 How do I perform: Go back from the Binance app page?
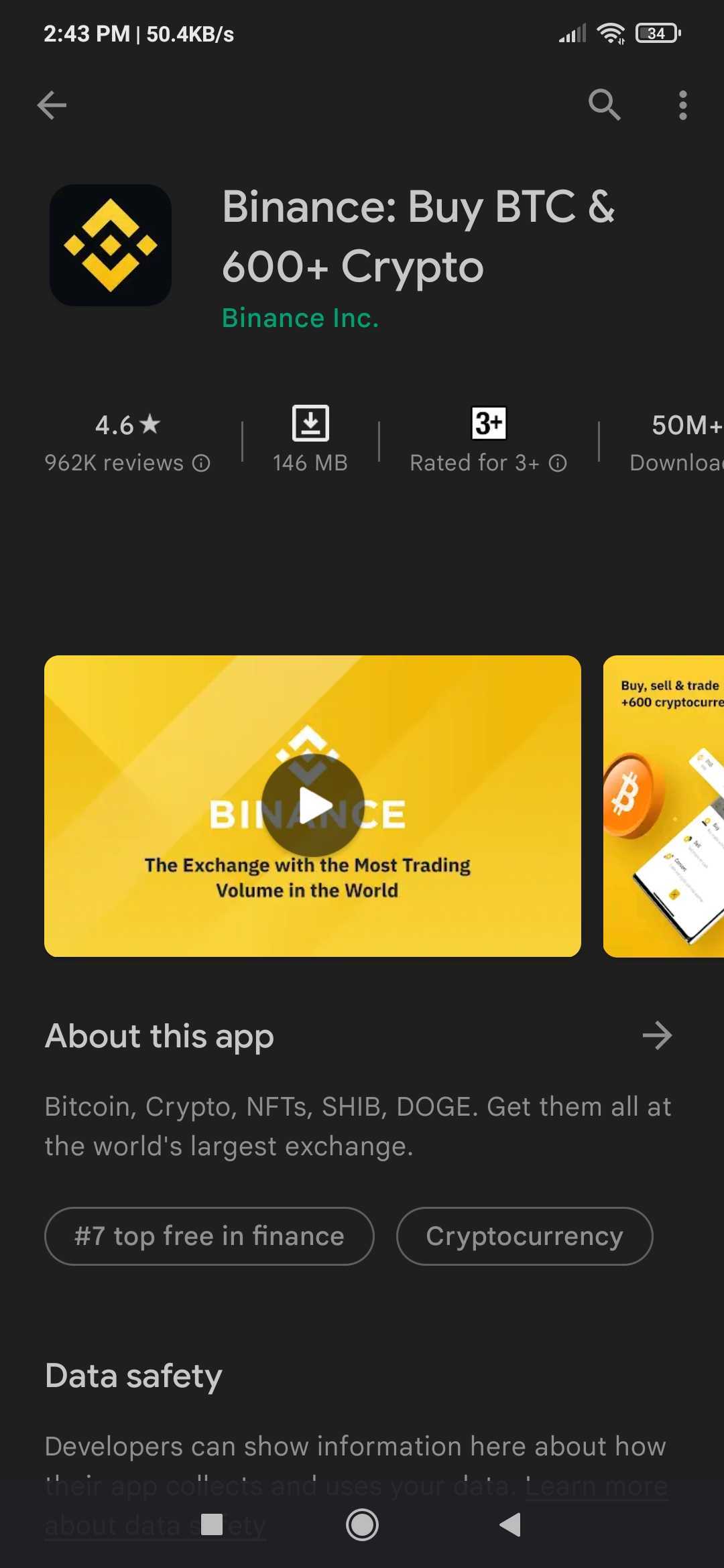point(52,105)
